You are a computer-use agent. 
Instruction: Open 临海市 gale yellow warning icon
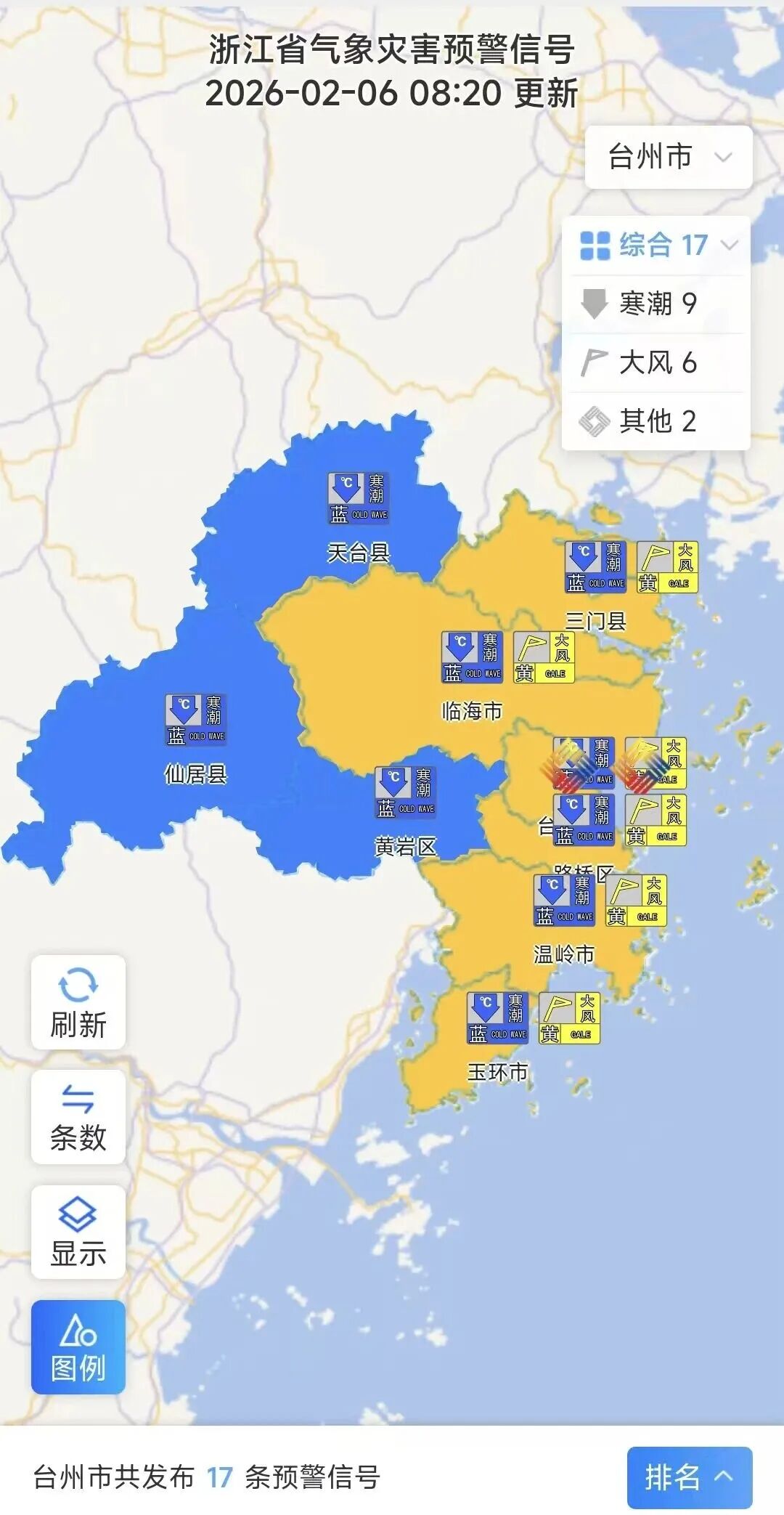(544, 657)
